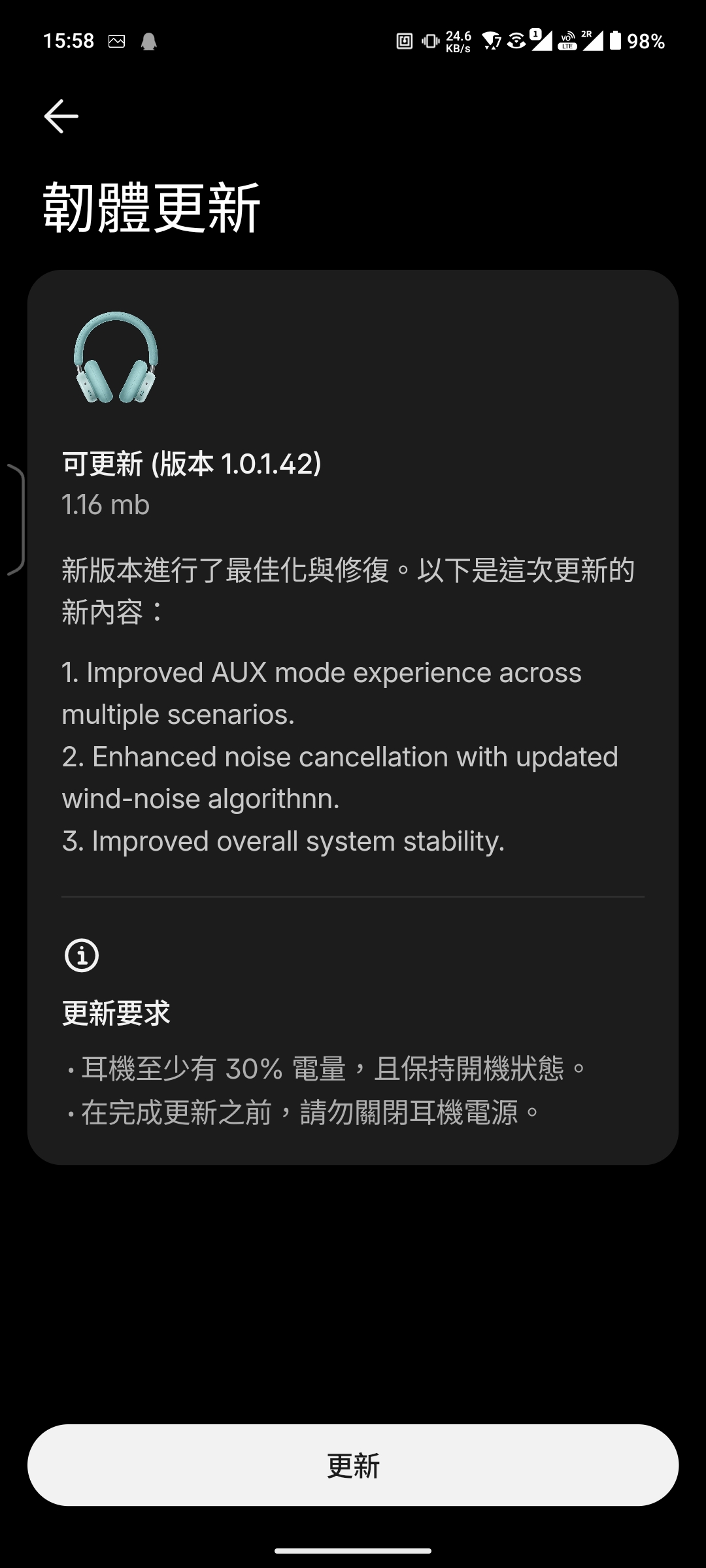Tap the 更新 button to start firmware update
Screen dimensions: 706x1568
(353, 1465)
